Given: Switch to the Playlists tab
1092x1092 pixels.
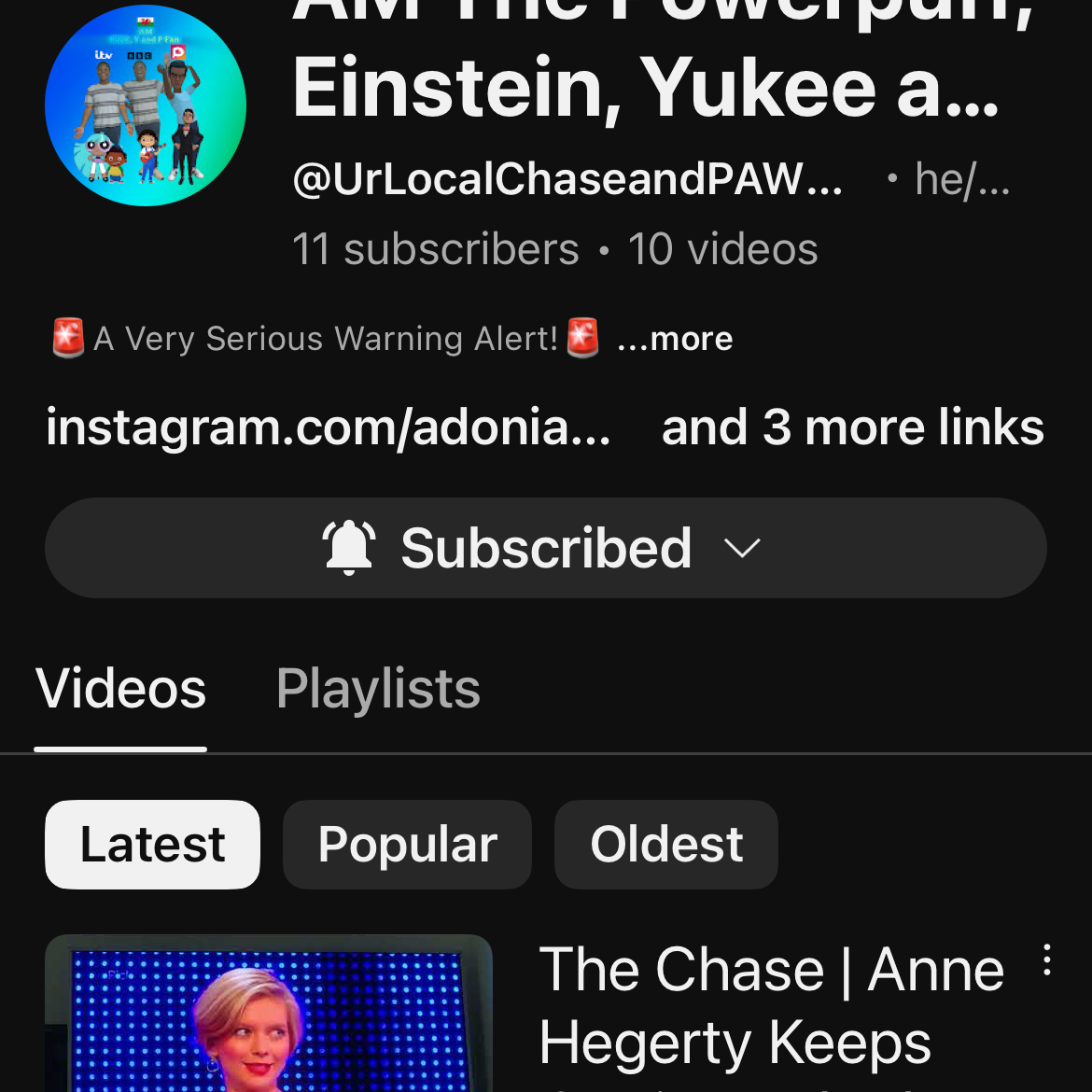Looking at the screenshot, I should pos(378,690).
